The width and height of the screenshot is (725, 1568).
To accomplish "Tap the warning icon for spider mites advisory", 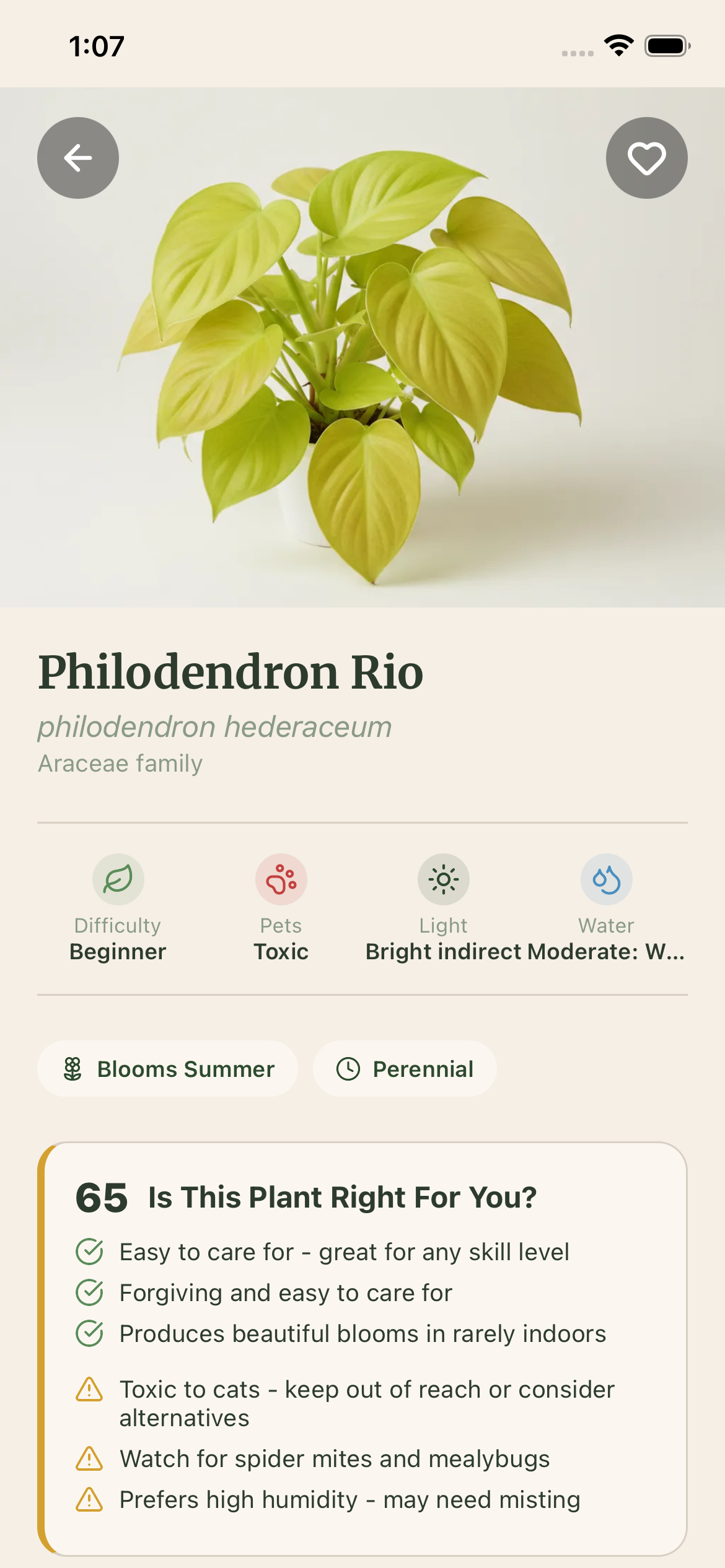I will pyautogui.click(x=89, y=1459).
